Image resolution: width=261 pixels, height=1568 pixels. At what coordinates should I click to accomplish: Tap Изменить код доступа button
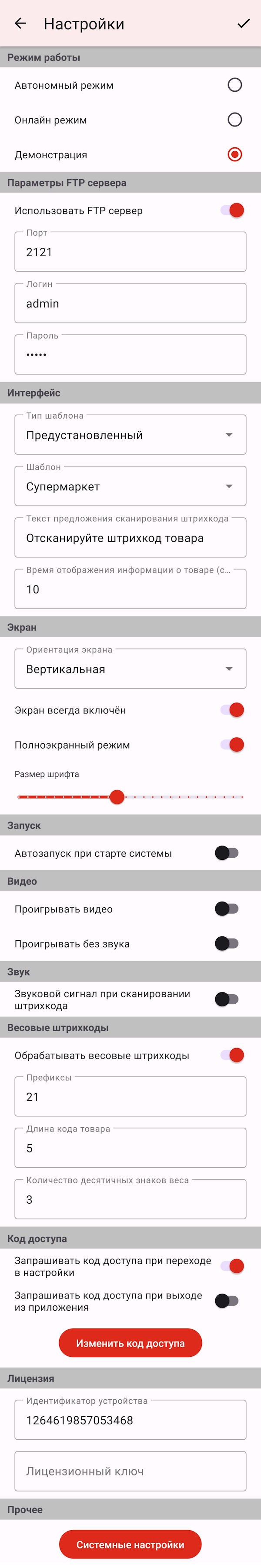130,1343
